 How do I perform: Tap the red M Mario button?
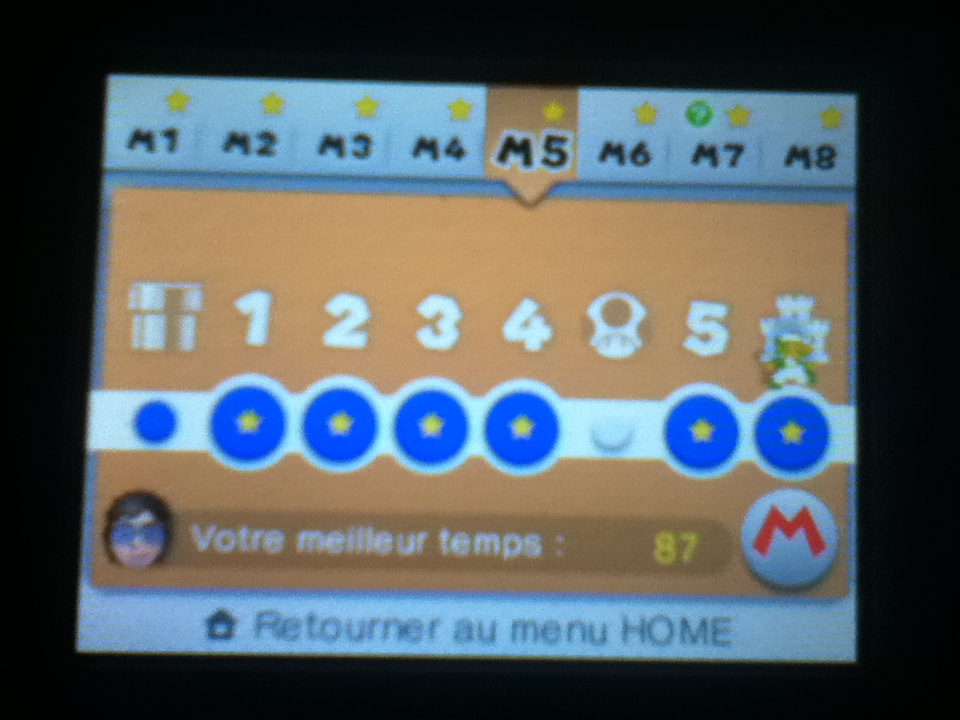[790, 536]
